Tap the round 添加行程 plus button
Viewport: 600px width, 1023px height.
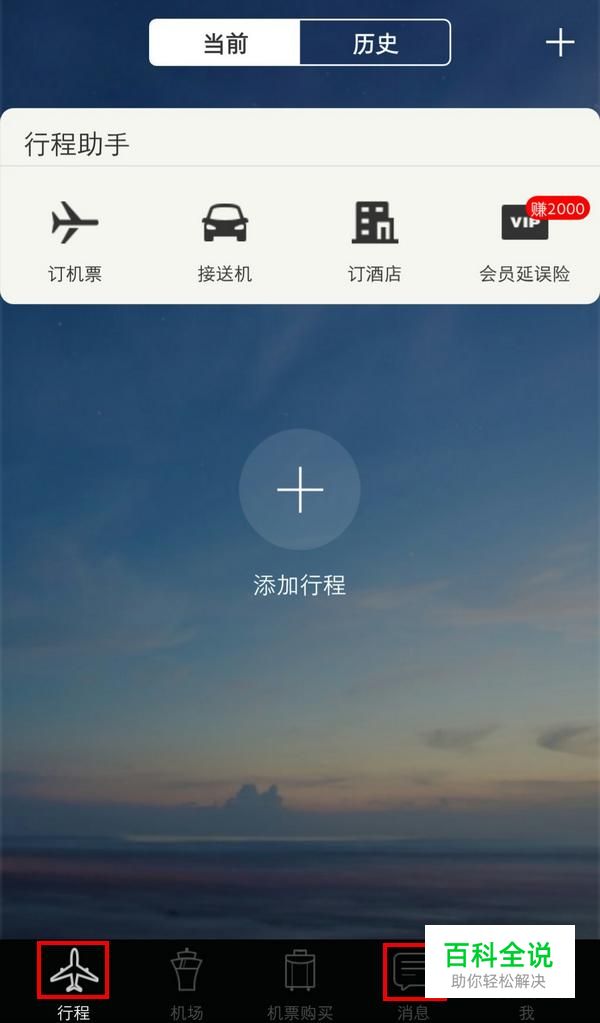point(300,489)
